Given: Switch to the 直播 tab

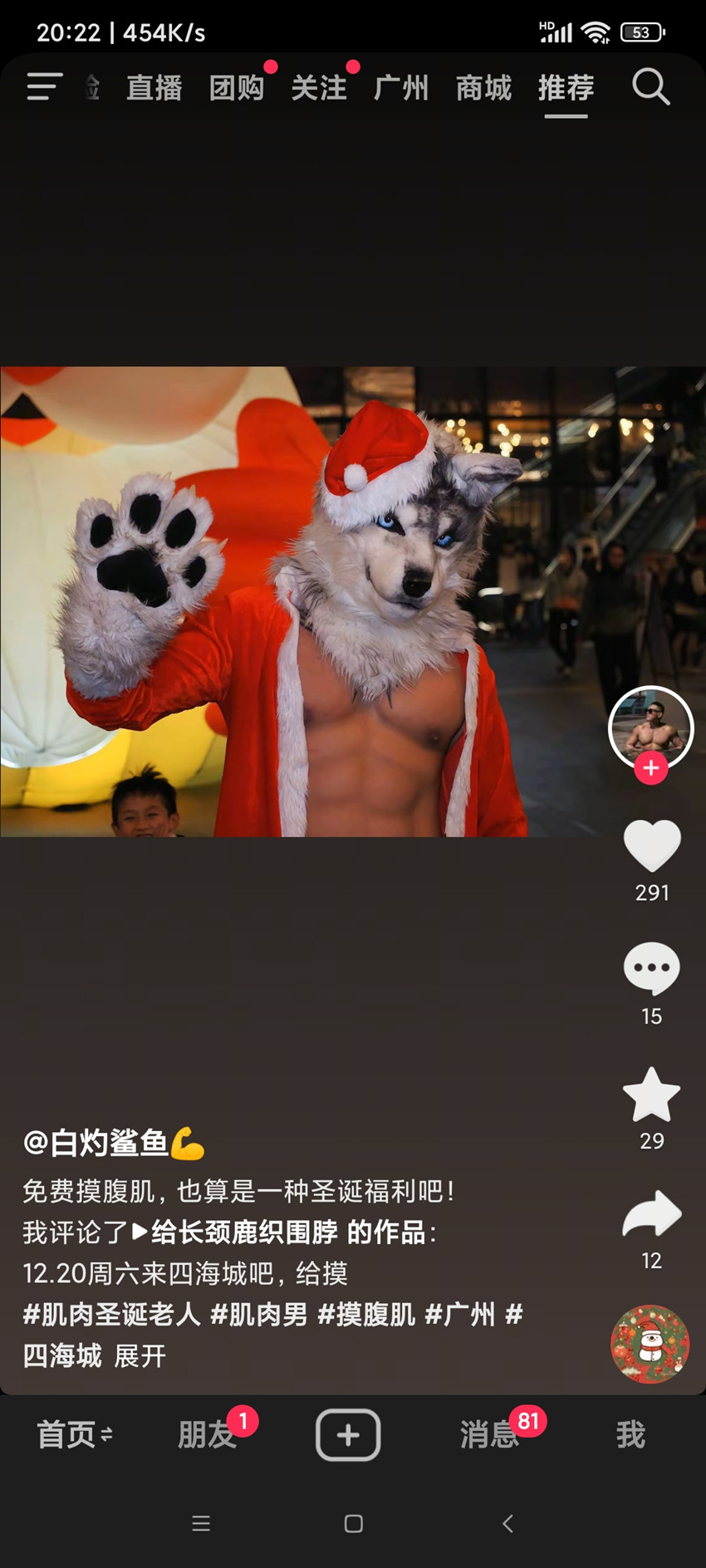Looking at the screenshot, I should click(154, 87).
